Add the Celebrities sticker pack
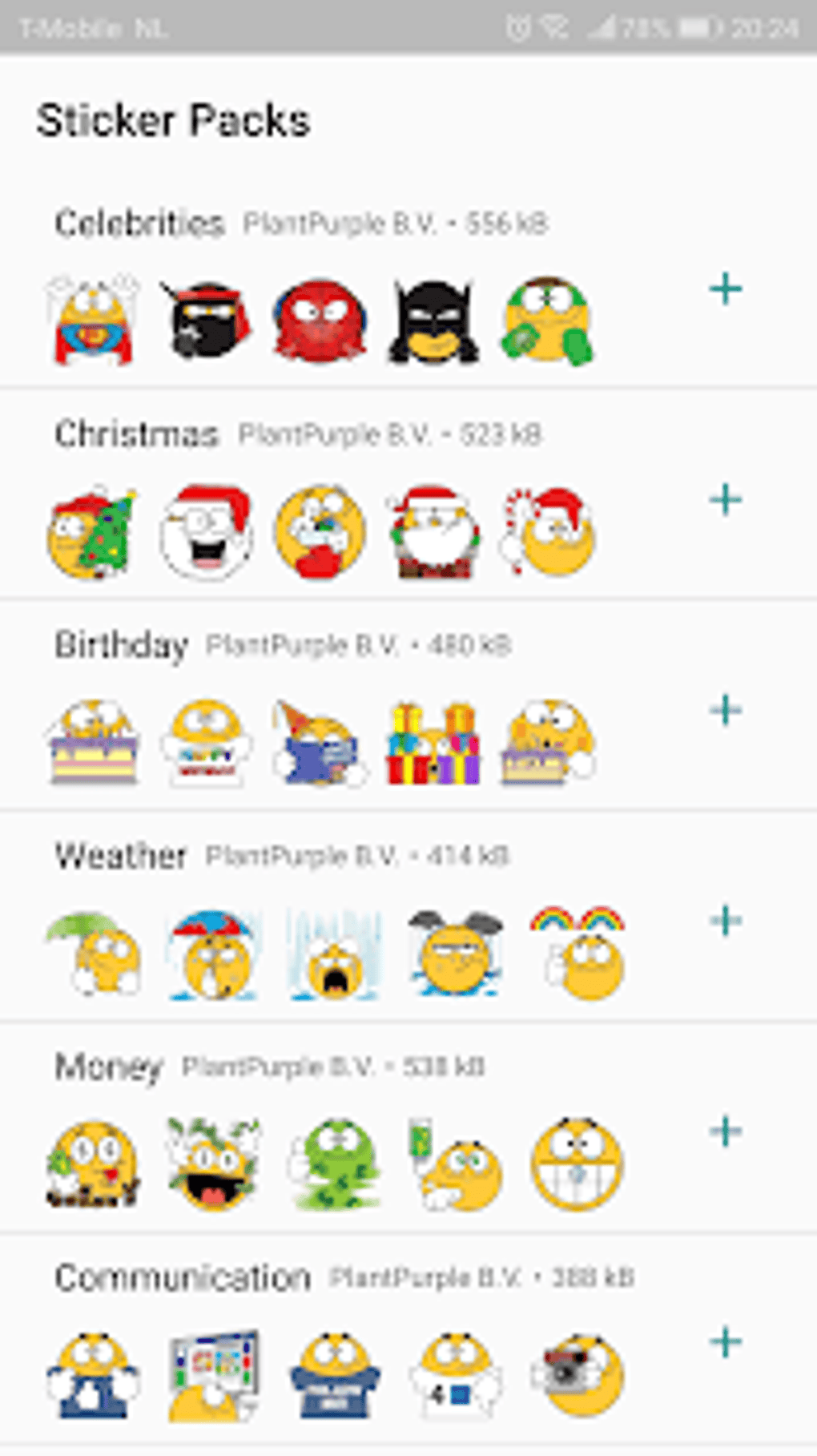Viewport: 817px width, 1456px height. click(x=726, y=289)
